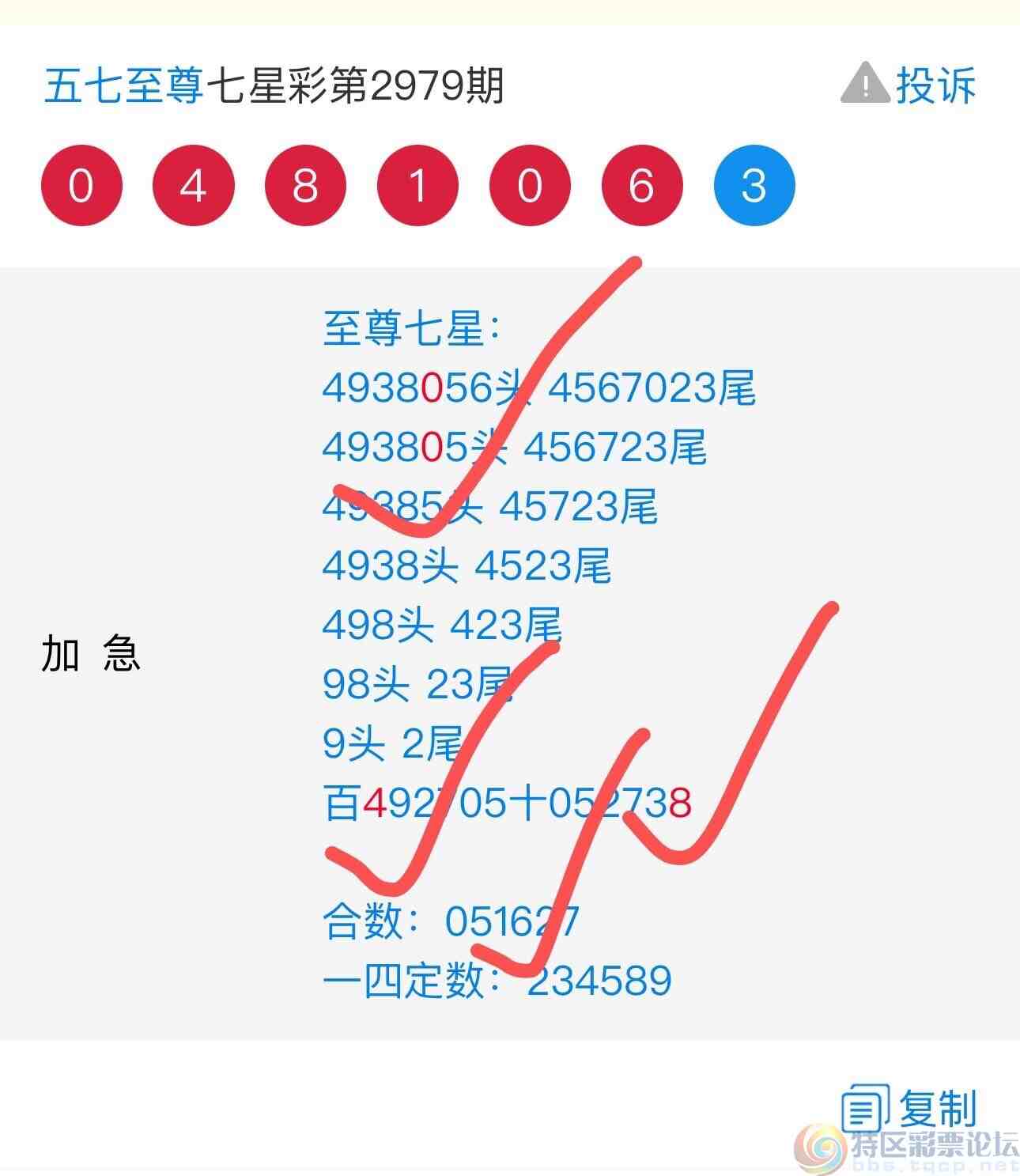Open the 五七至尊七星彩第2979期 title
This screenshot has width=1020, height=1176.
273,87
